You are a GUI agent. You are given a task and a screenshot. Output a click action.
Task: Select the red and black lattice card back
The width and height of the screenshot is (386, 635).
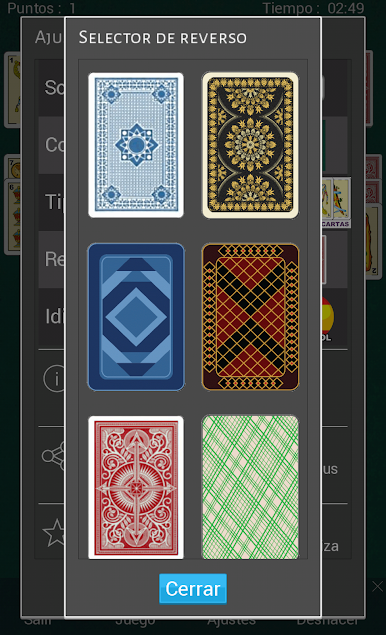pos(250,317)
